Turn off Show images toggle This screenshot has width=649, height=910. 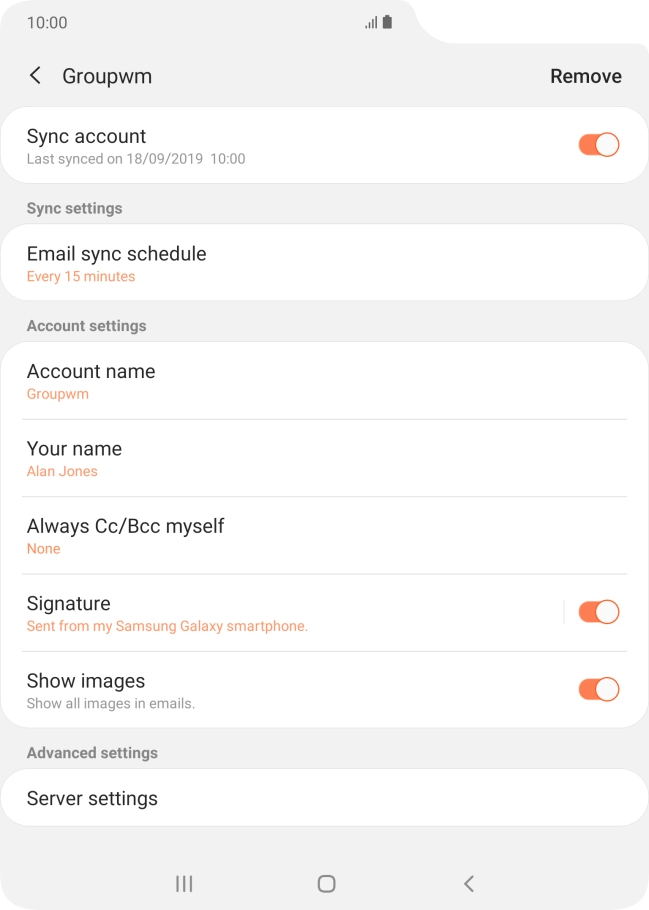click(x=598, y=689)
